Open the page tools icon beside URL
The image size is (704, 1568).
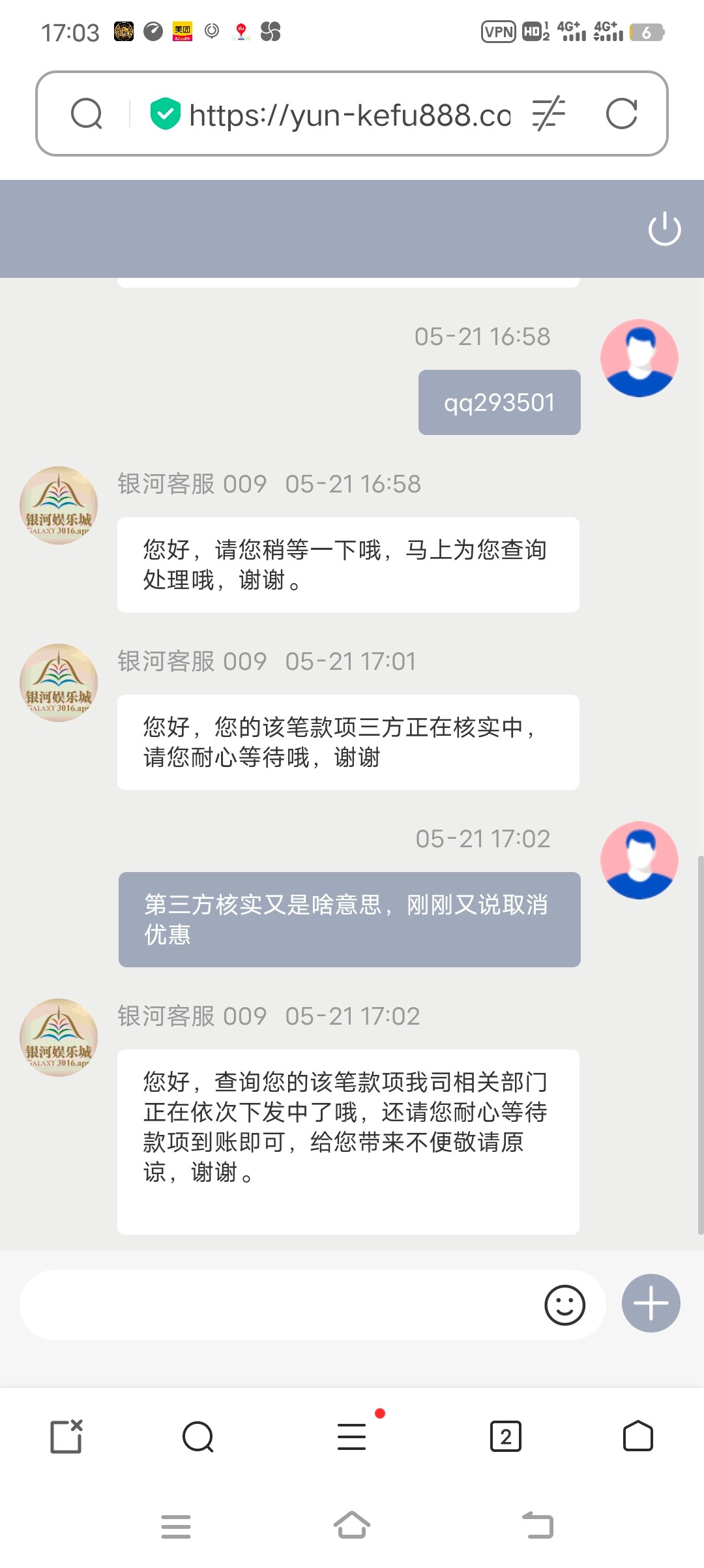[x=548, y=114]
